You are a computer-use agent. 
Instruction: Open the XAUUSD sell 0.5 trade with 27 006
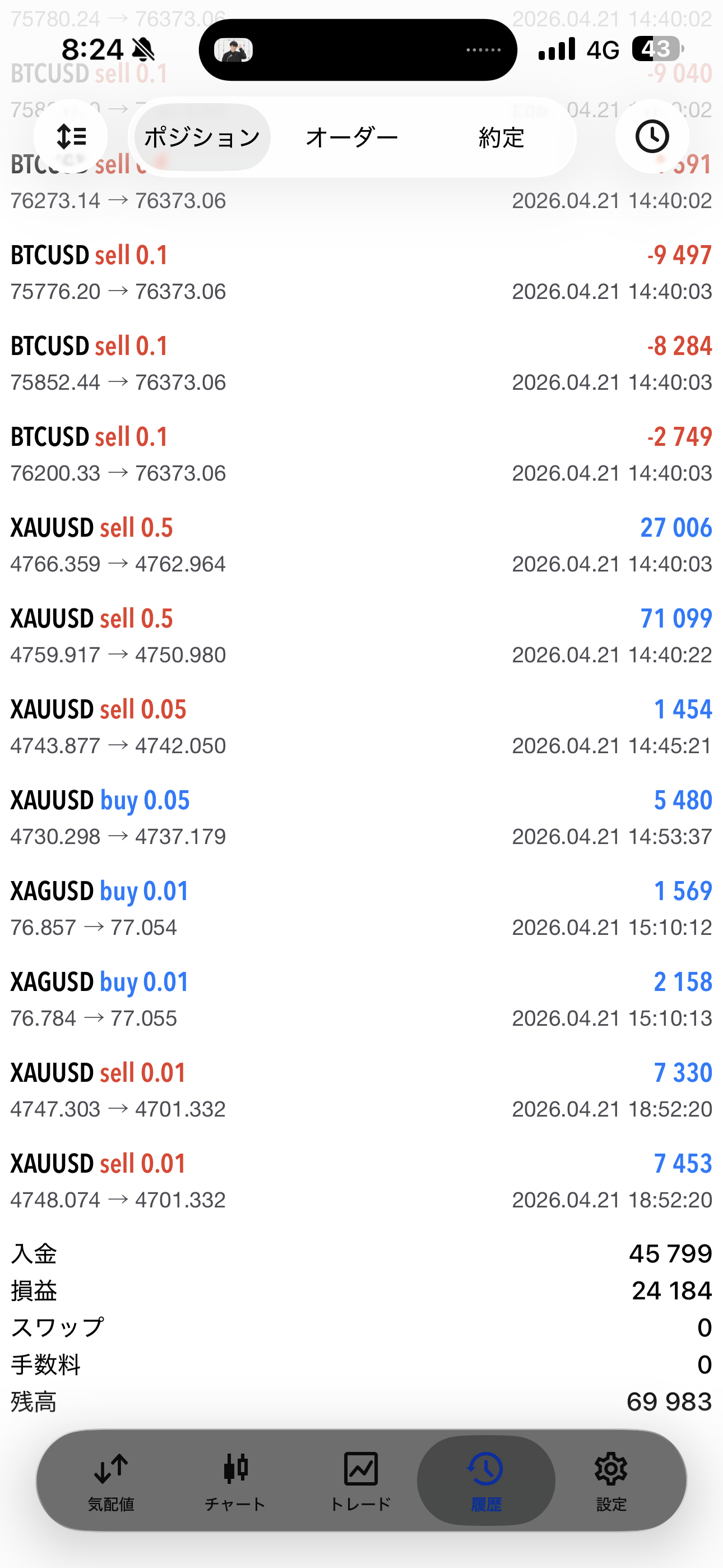(x=361, y=545)
